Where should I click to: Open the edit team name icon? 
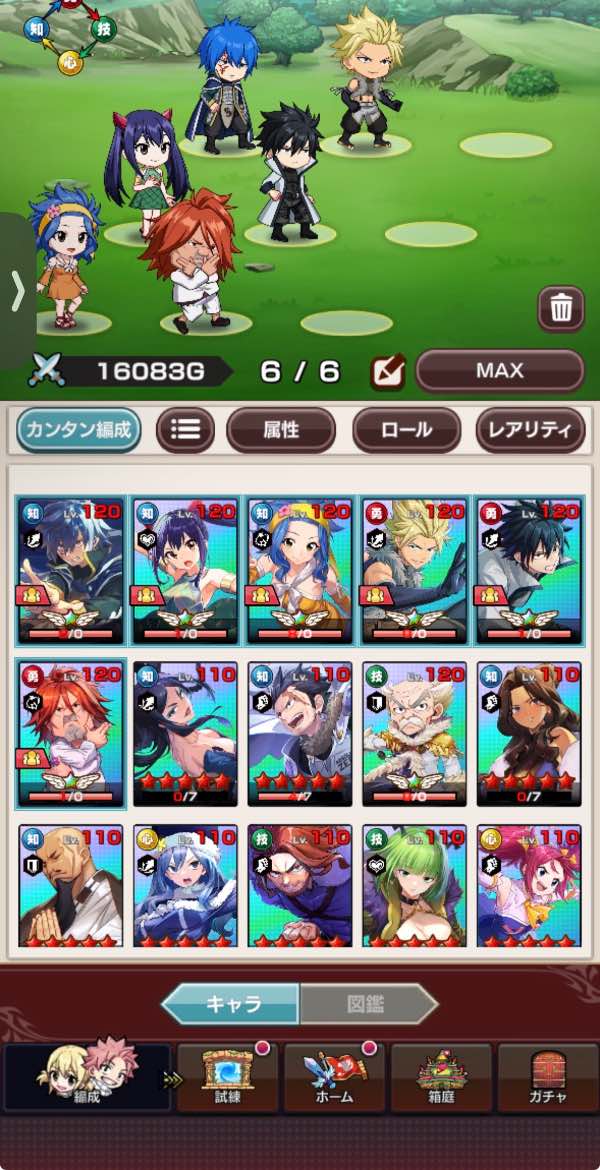click(387, 372)
